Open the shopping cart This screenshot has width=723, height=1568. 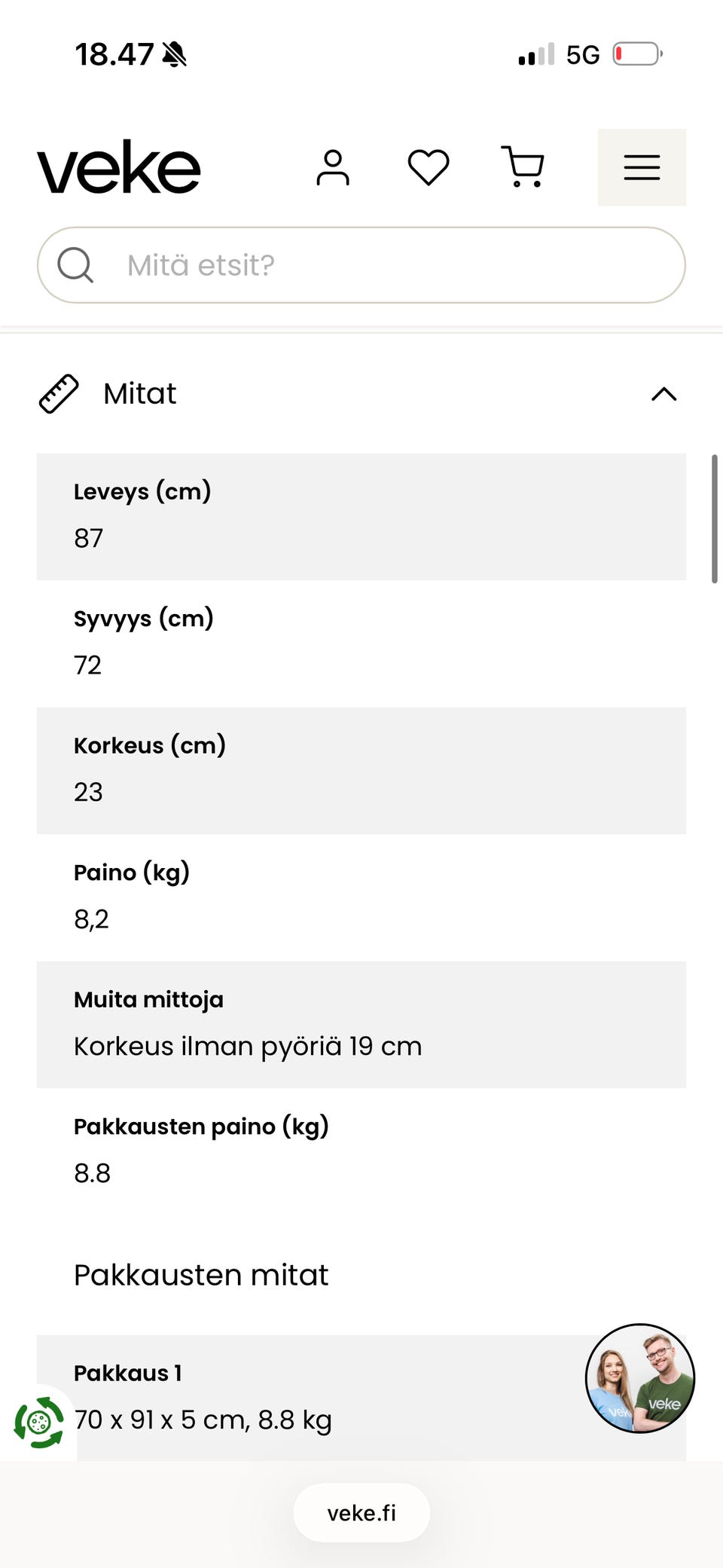(523, 167)
